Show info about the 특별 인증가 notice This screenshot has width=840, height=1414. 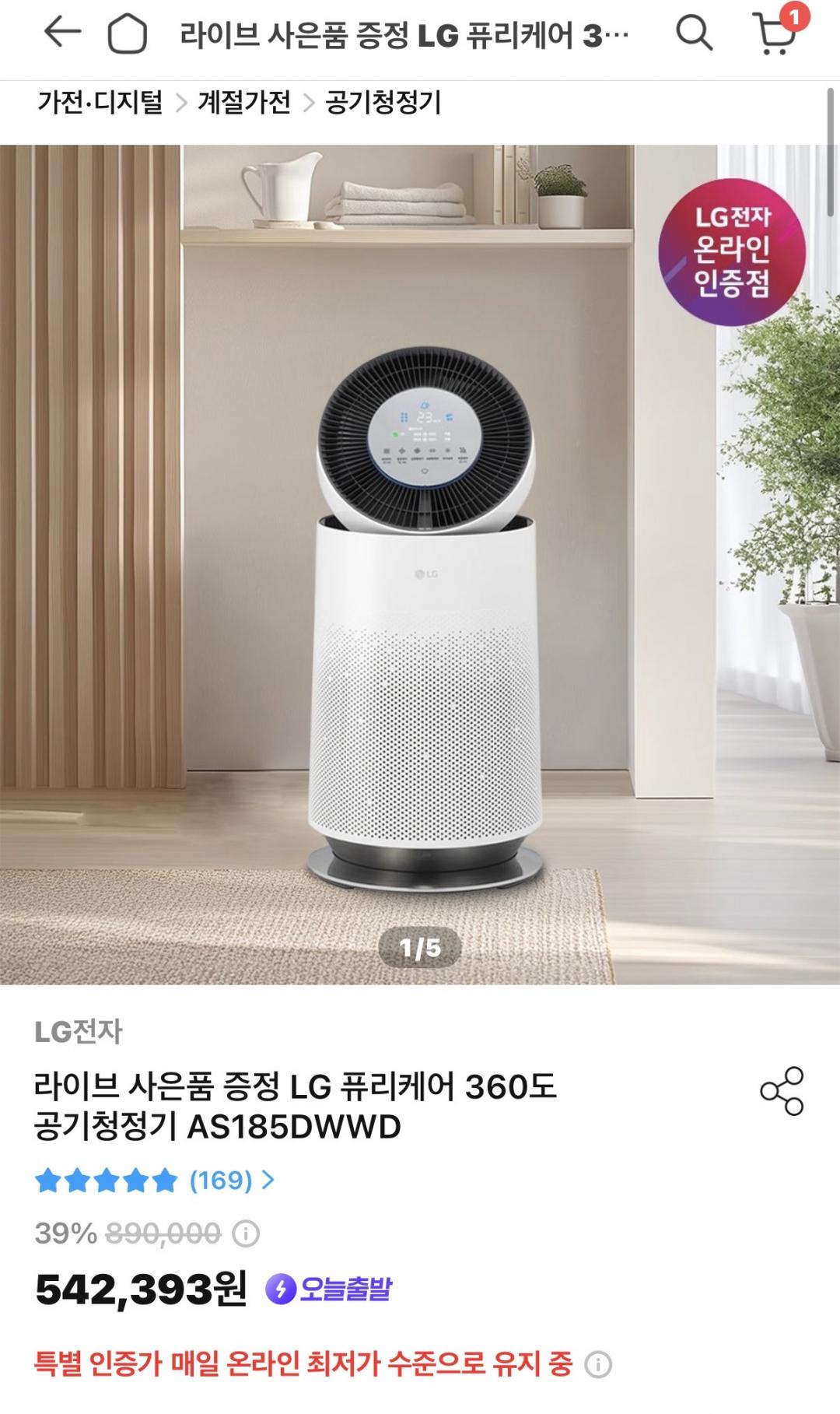pyautogui.click(x=598, y=1364)
